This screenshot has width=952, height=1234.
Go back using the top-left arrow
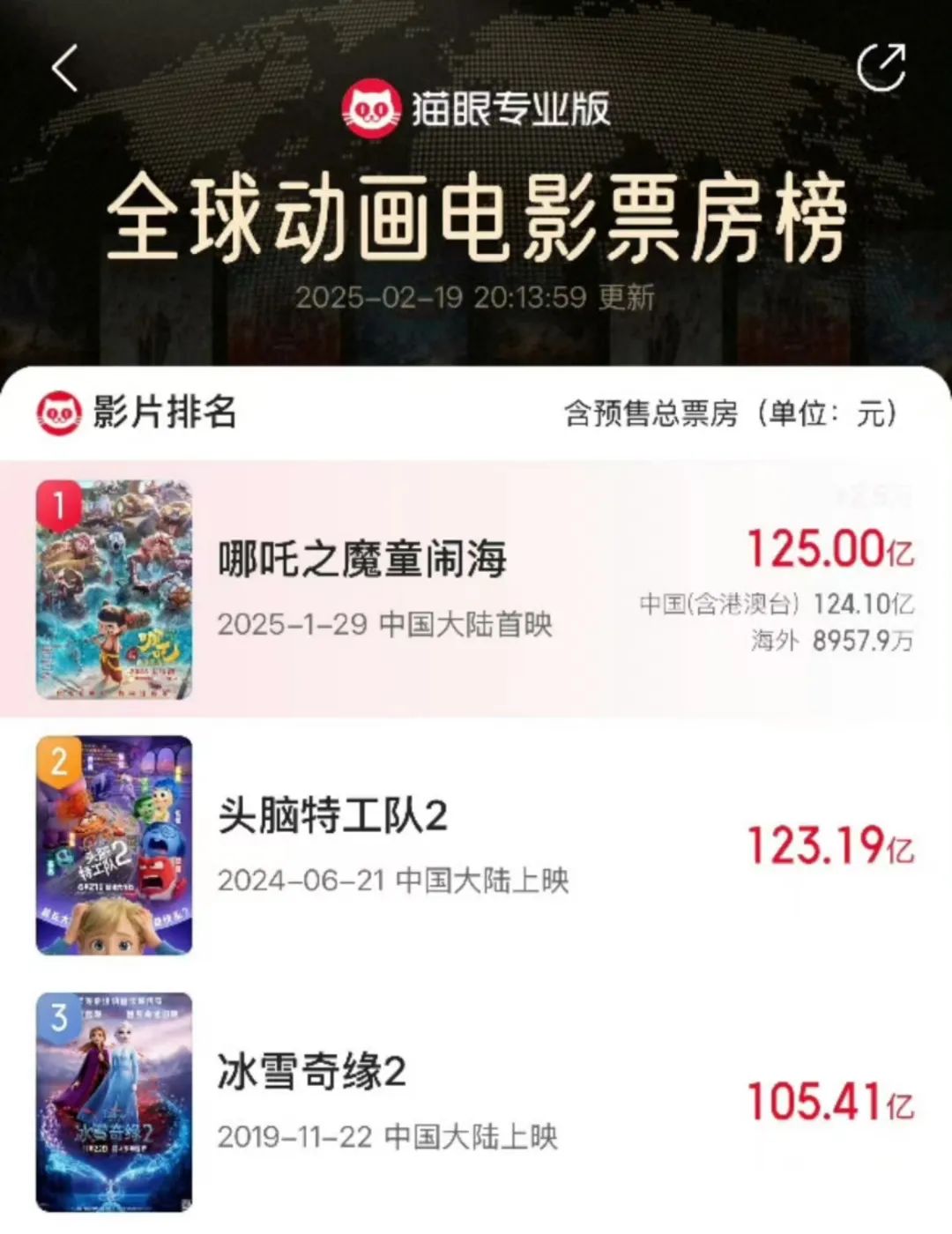(x=64, y=68)
